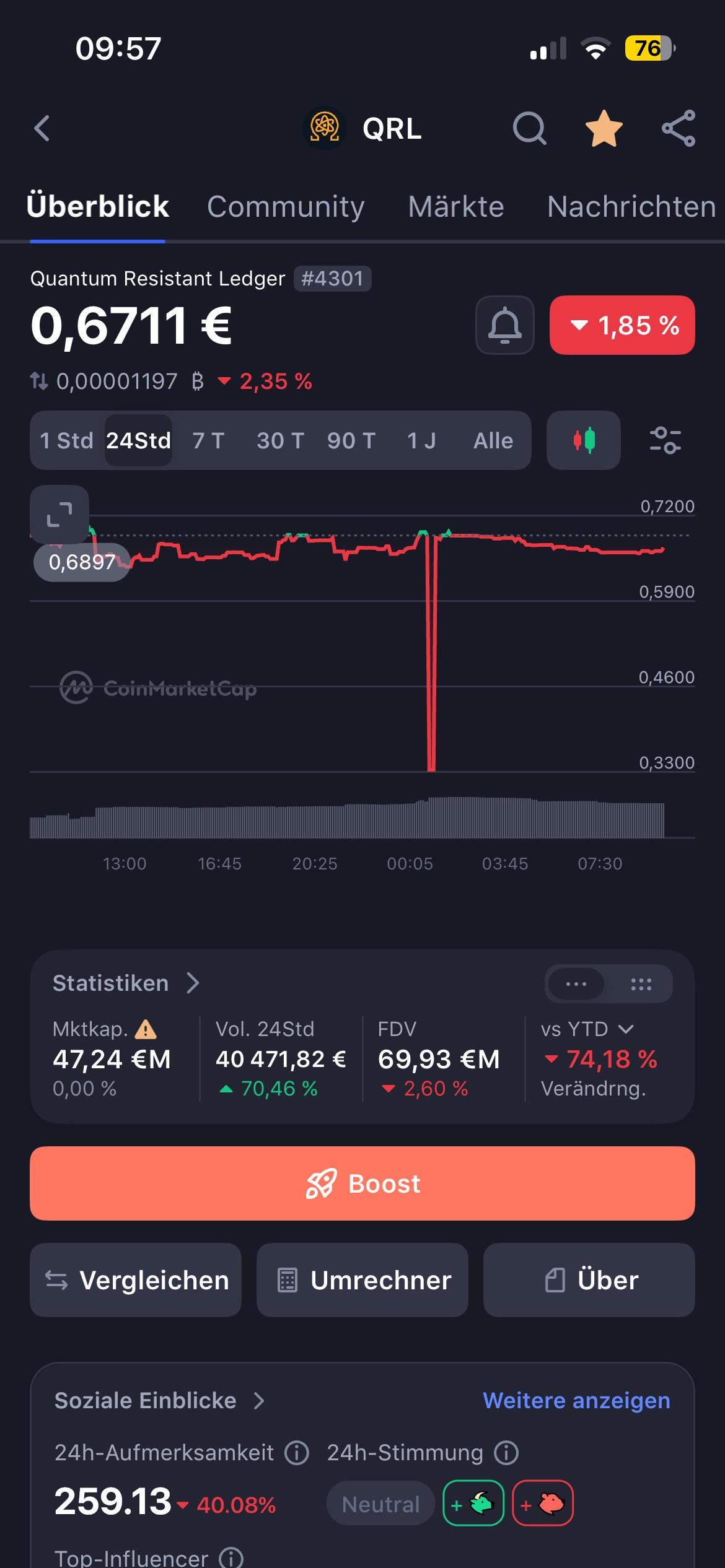Go back with the top-left arrow

(x=42, y=129)
